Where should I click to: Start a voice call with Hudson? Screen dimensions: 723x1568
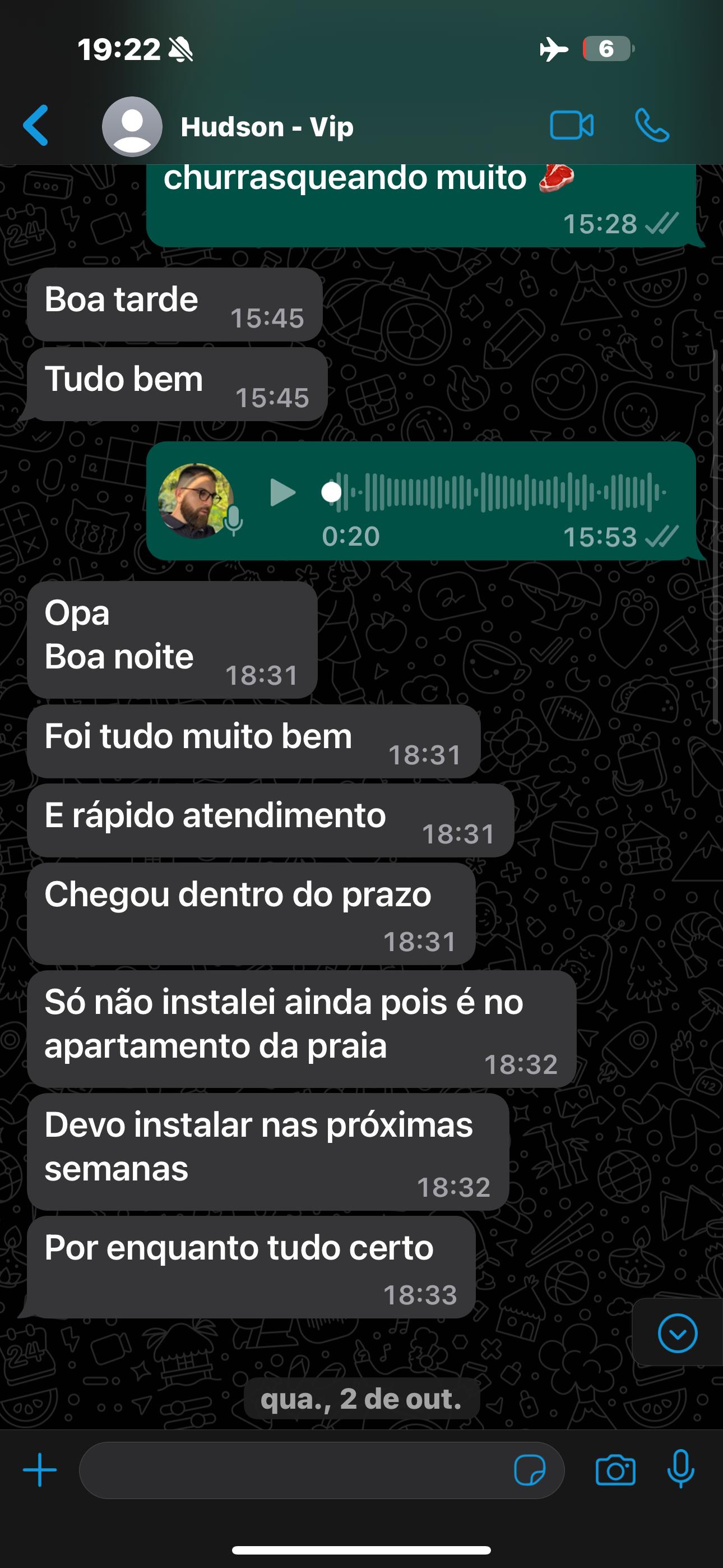[x=652, y=126]
